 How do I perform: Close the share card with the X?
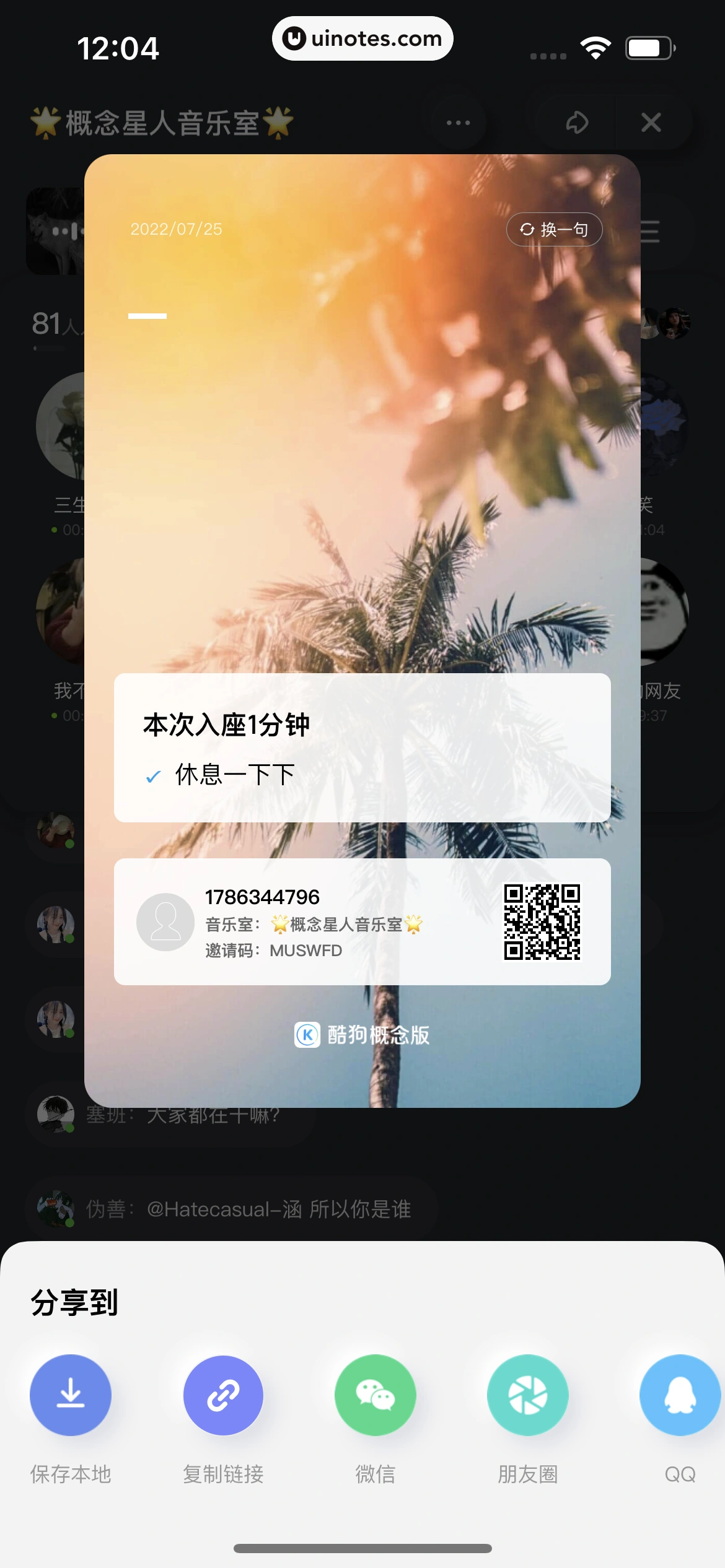click(651, 122)
